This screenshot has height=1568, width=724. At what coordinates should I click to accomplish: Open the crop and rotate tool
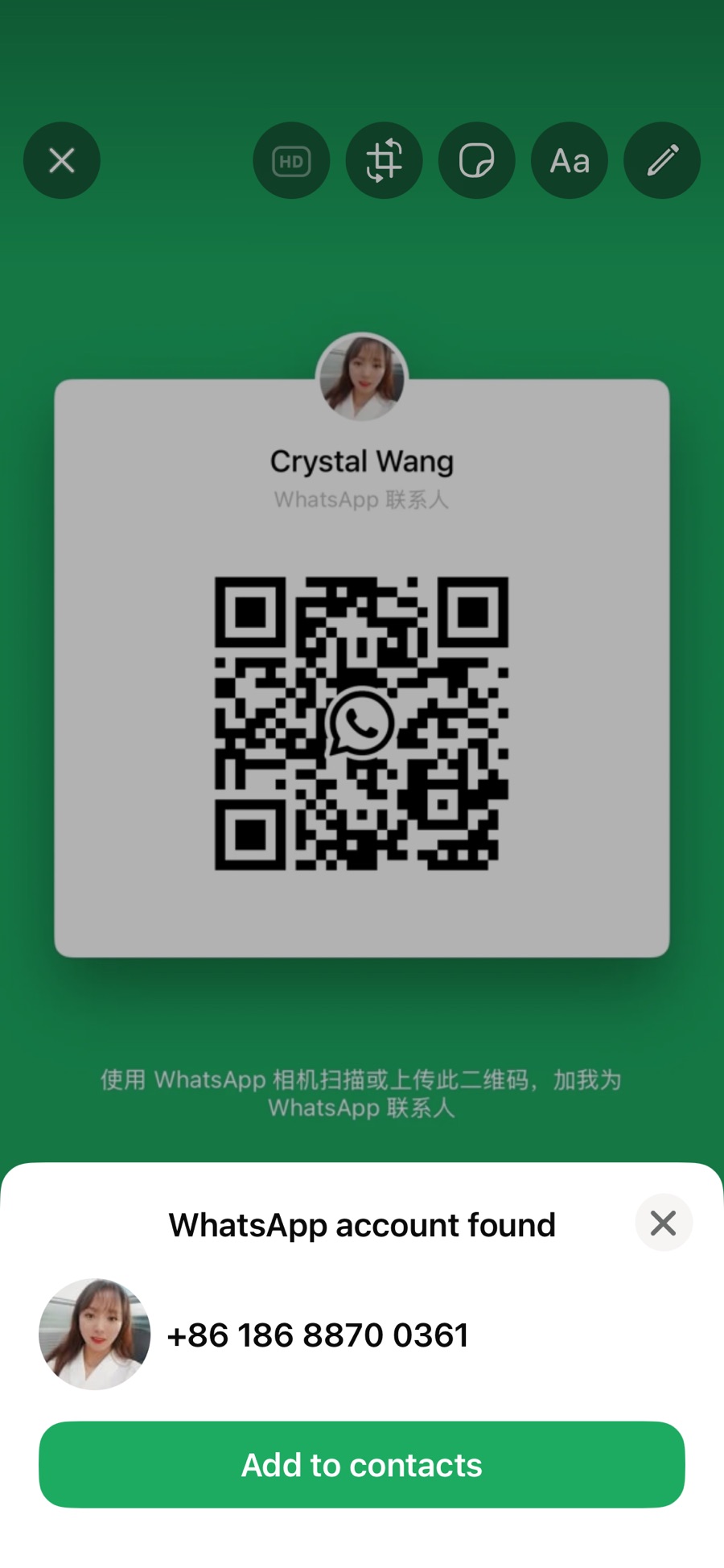[x=384, y=161]
